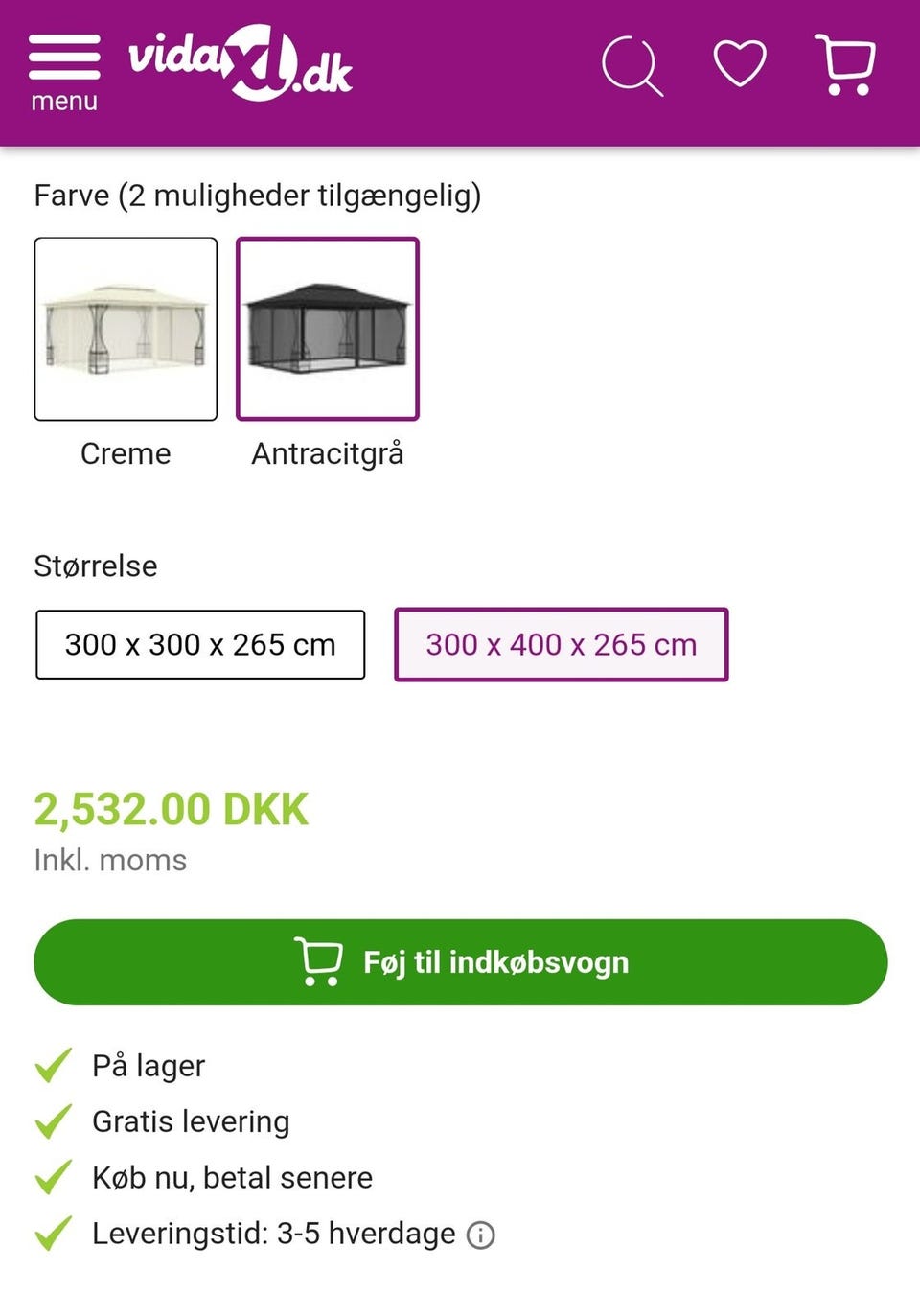
Task: Click the Gratis levering link
Action: [191, 1120]
